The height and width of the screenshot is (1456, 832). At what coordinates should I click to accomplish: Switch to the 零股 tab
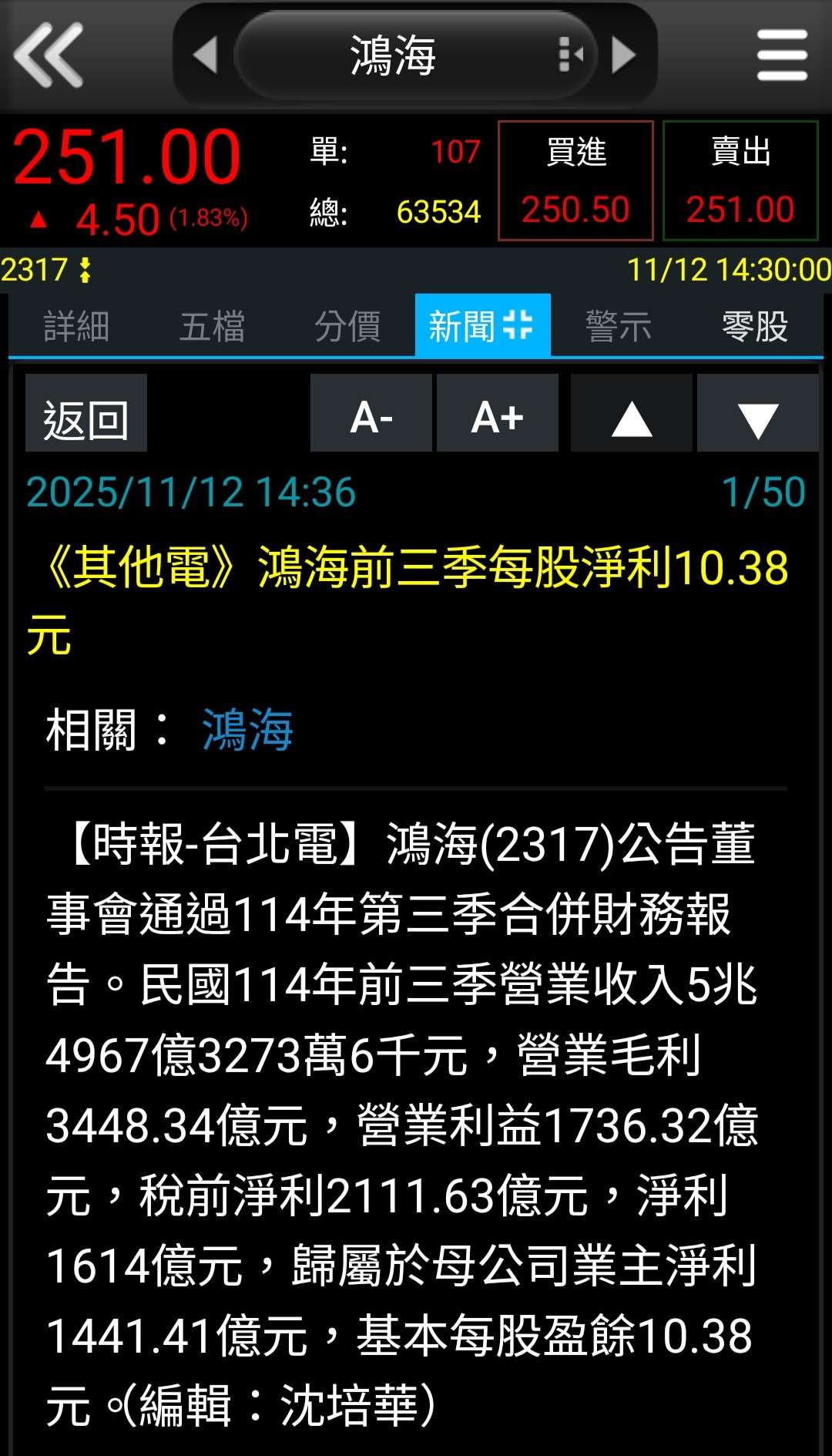(755, 326)
